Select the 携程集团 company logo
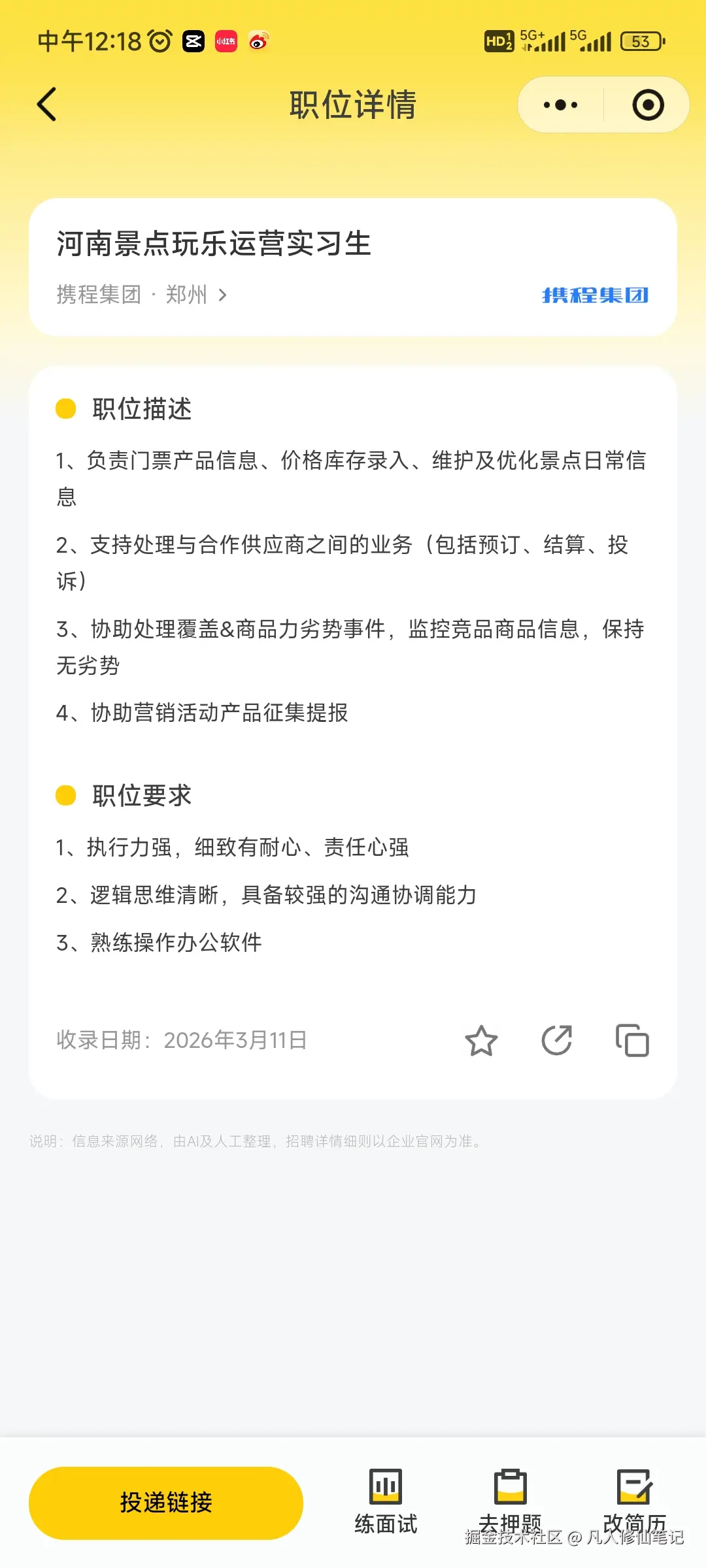Image resolution: width=706 pixels, height=1568 pixels. pyautogui.click(x=594, y=294)
